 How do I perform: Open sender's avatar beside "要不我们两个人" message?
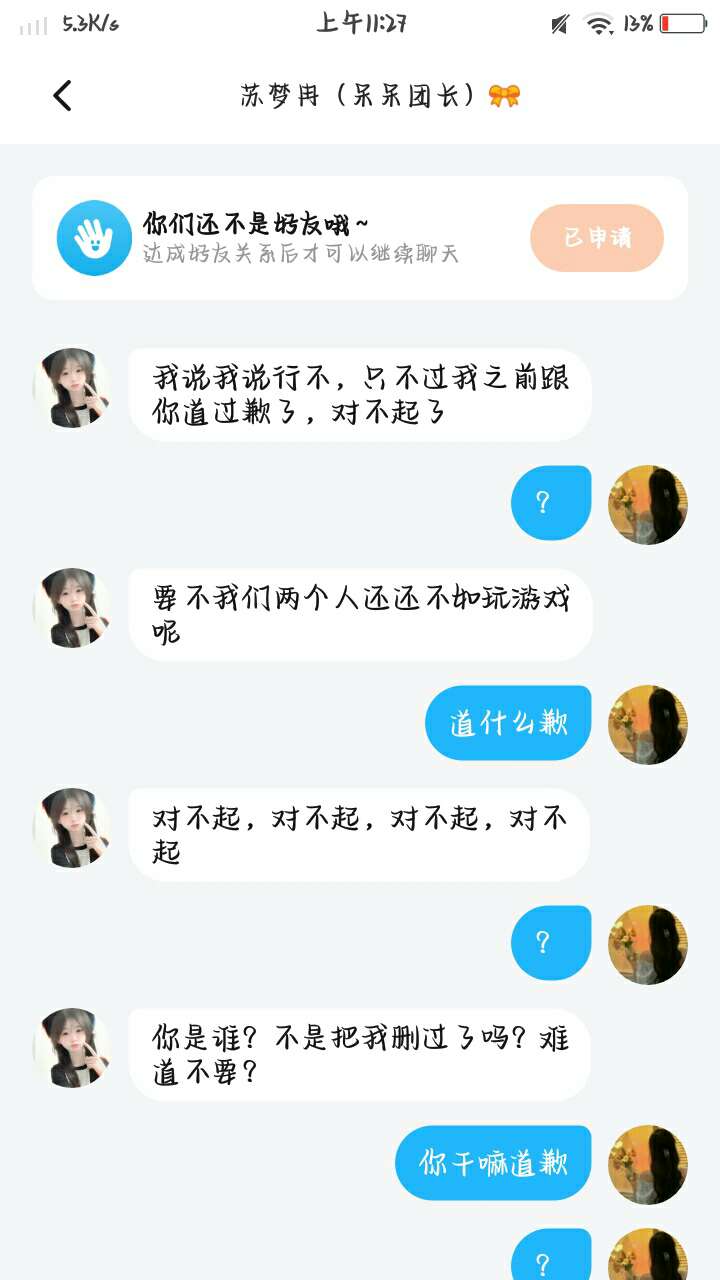pos(71,608)
